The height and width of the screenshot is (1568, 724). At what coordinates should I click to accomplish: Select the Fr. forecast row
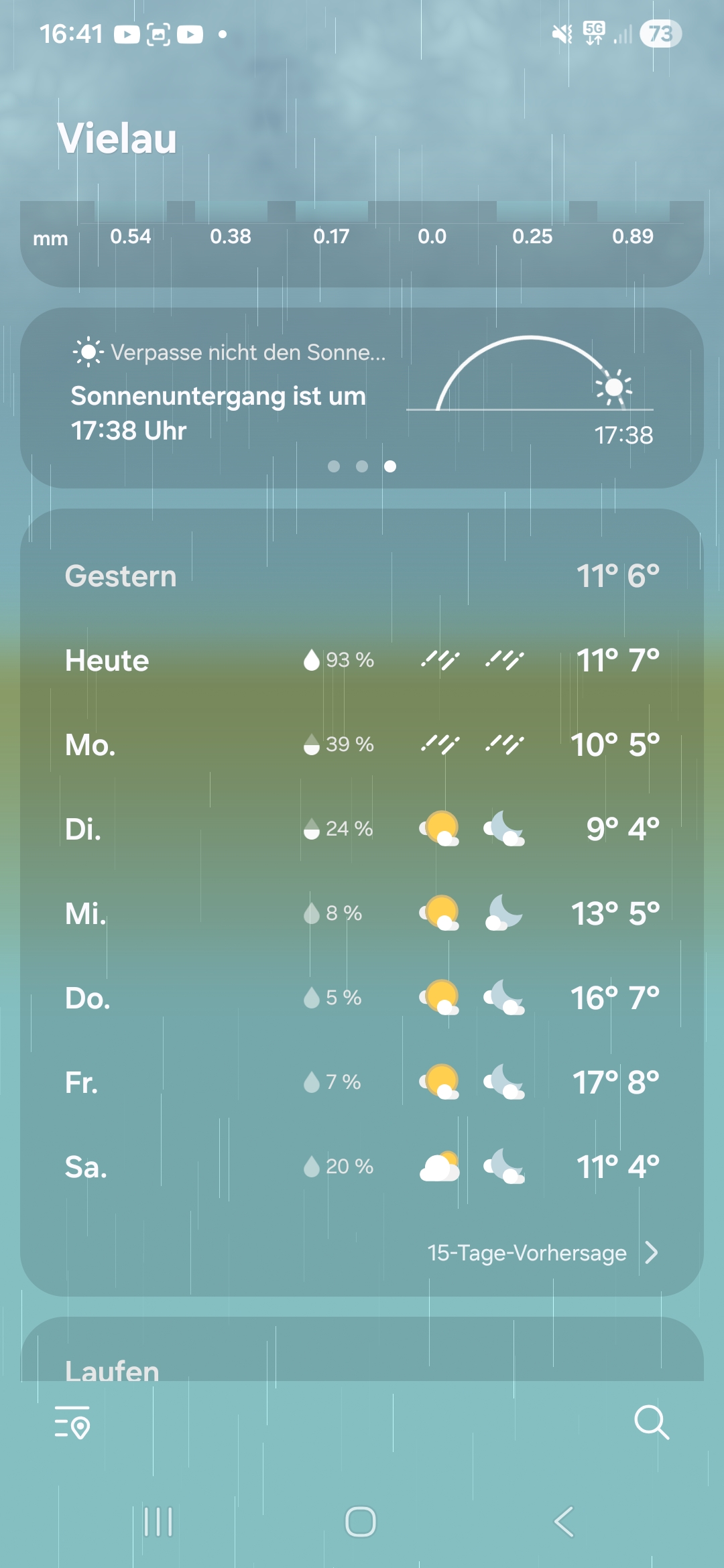pos(362,1082)
